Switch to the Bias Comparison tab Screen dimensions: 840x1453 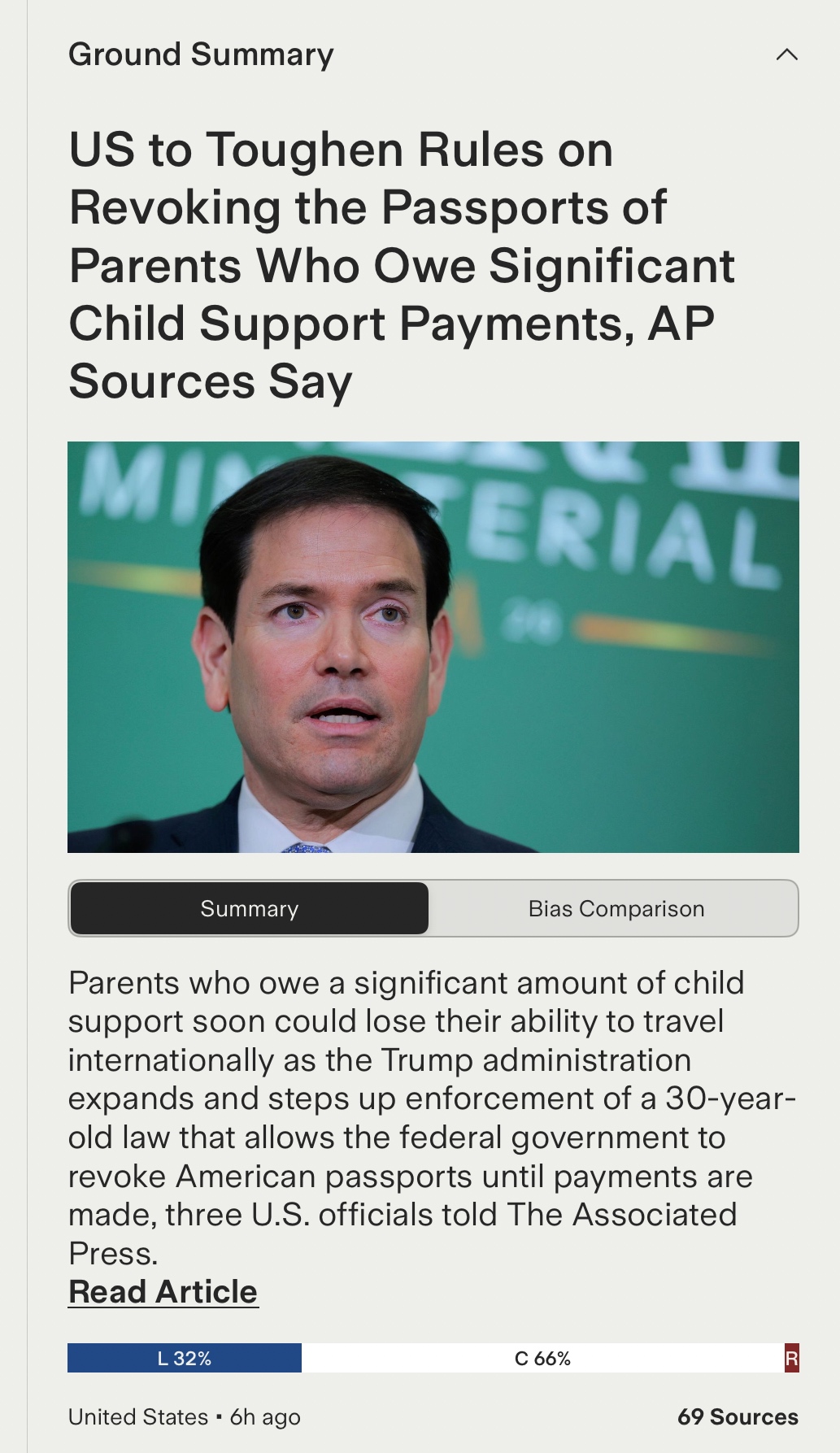point(616,908)
